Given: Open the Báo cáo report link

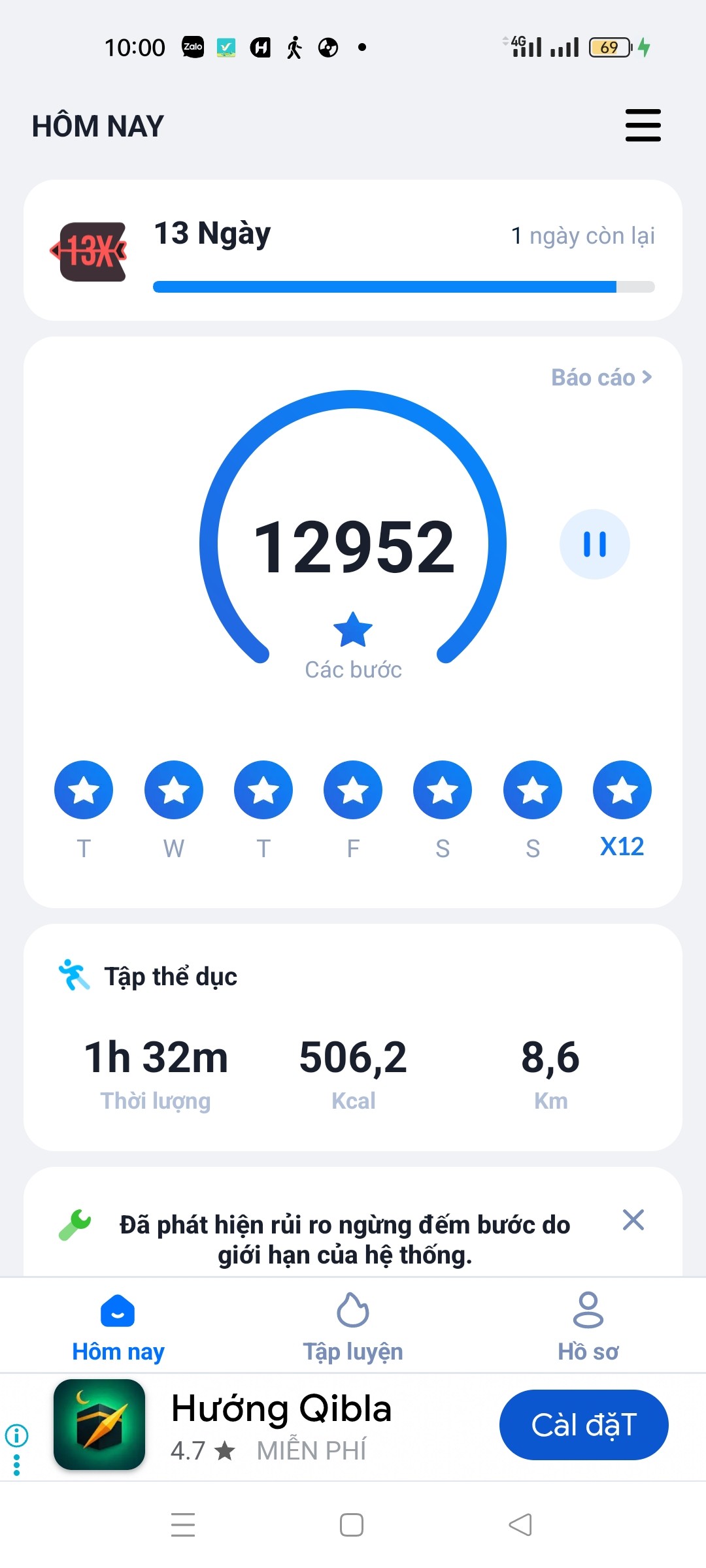Looking at the screenshot, I should pos(601,378).
